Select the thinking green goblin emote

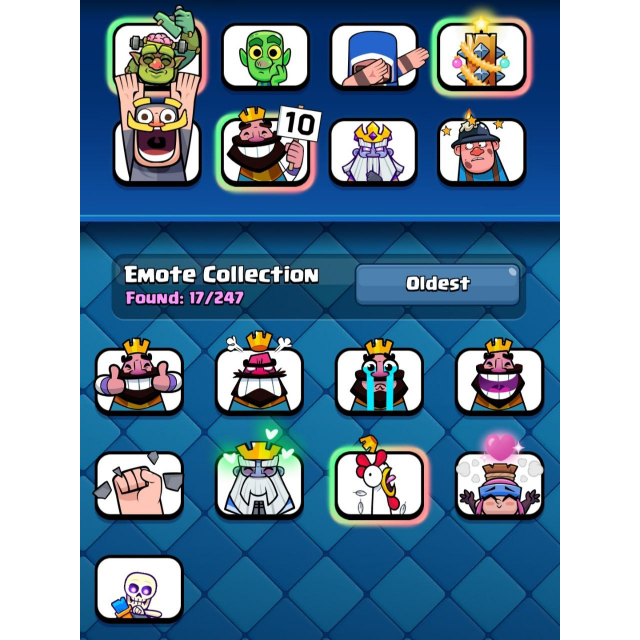click(265, 56)
